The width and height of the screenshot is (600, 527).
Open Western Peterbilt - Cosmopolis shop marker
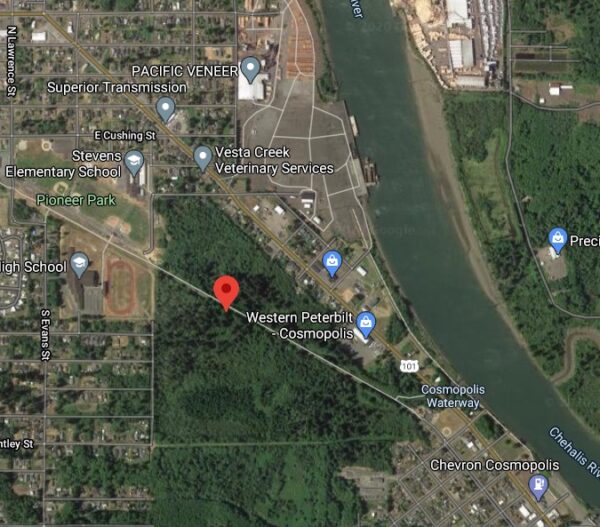click(367, 322)
